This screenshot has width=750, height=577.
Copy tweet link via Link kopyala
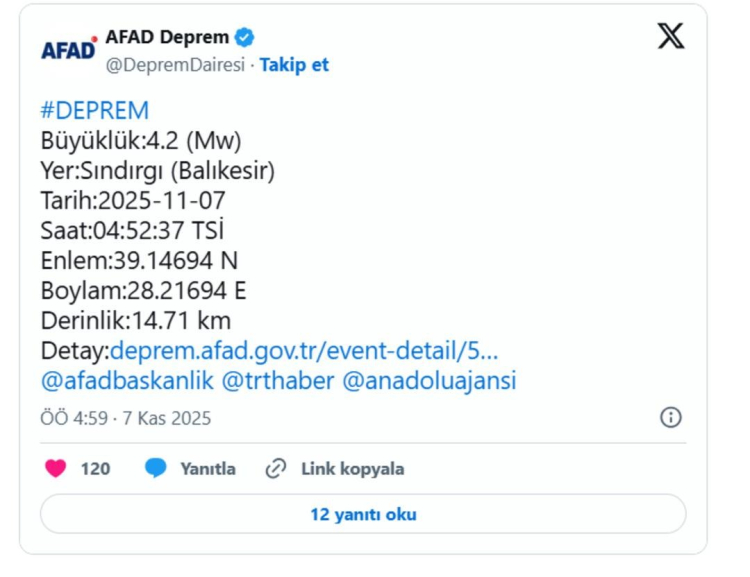pos(335,469)
